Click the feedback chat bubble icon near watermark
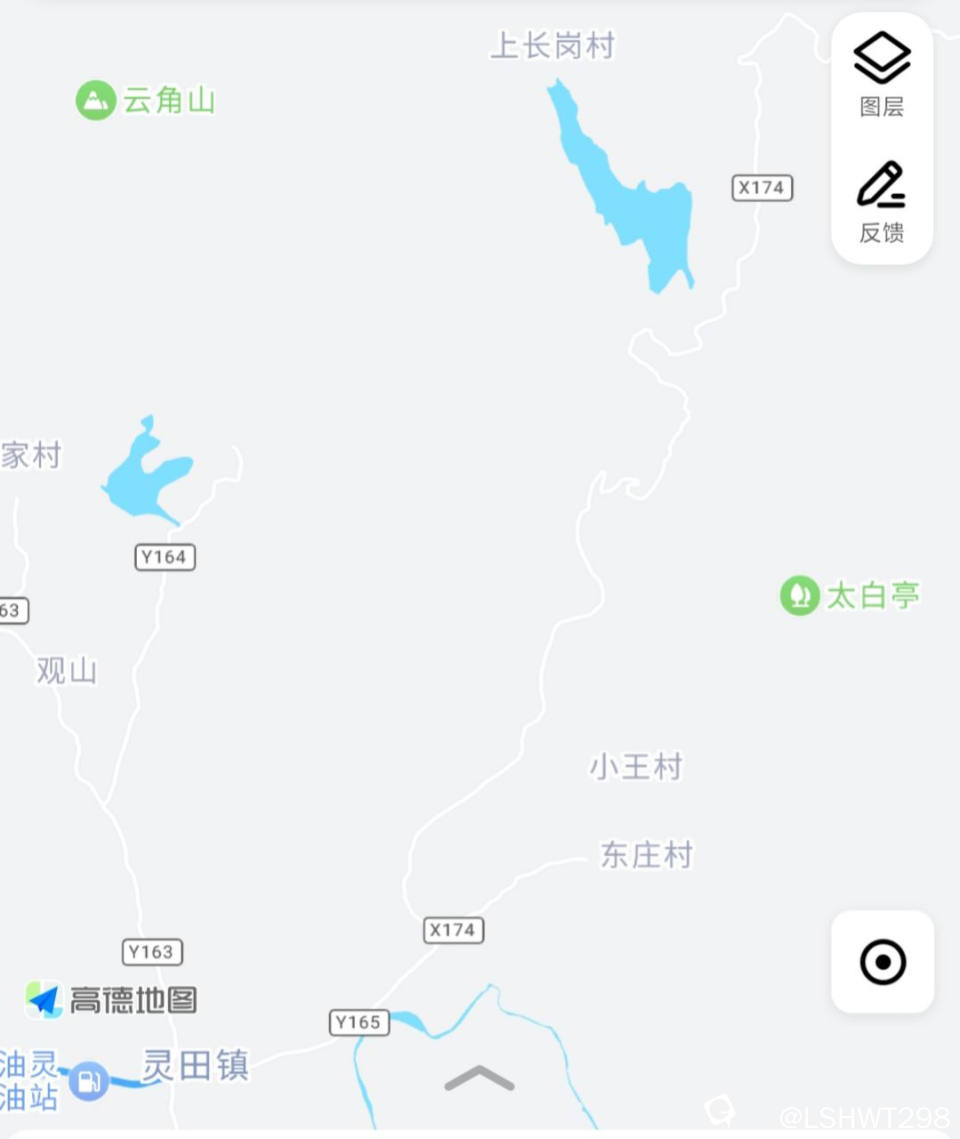 pyautogui.click(x=722, y=1109)
